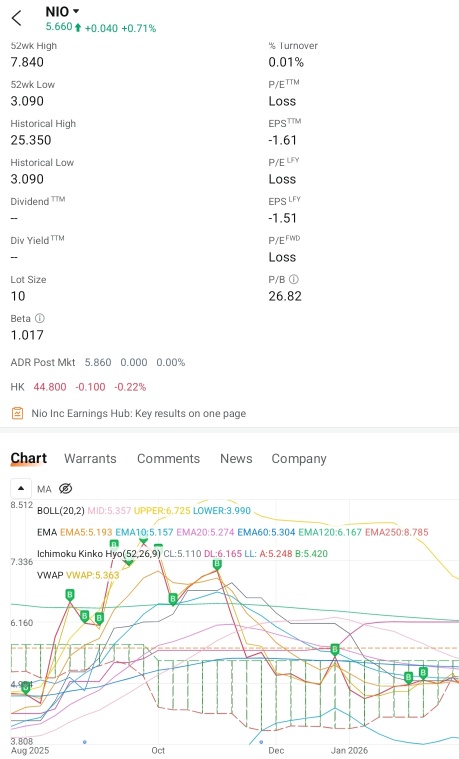
Task: Collapse the indicator panel with up arrow
Action: coord(21,488)
